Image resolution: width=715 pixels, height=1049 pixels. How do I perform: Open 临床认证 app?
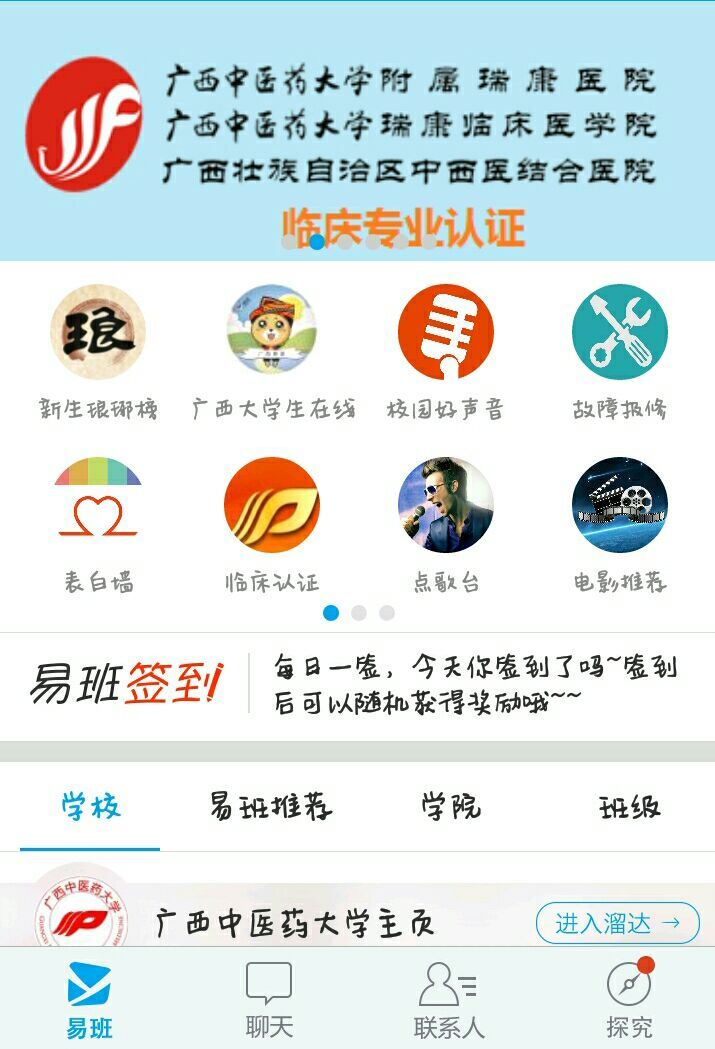pyautogui.click(x=272, y=506)
